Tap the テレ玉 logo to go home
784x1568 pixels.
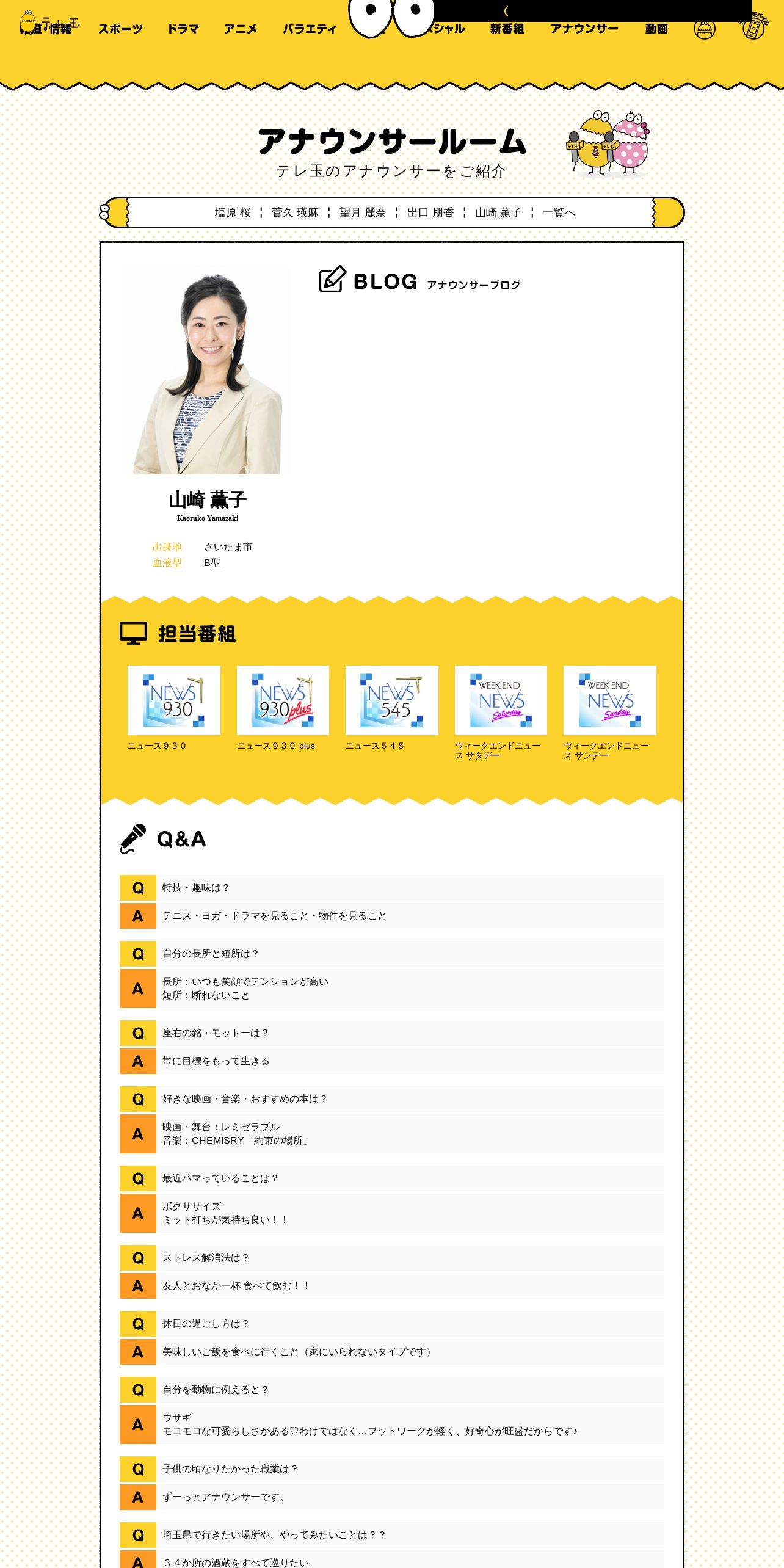click(49, 23)
